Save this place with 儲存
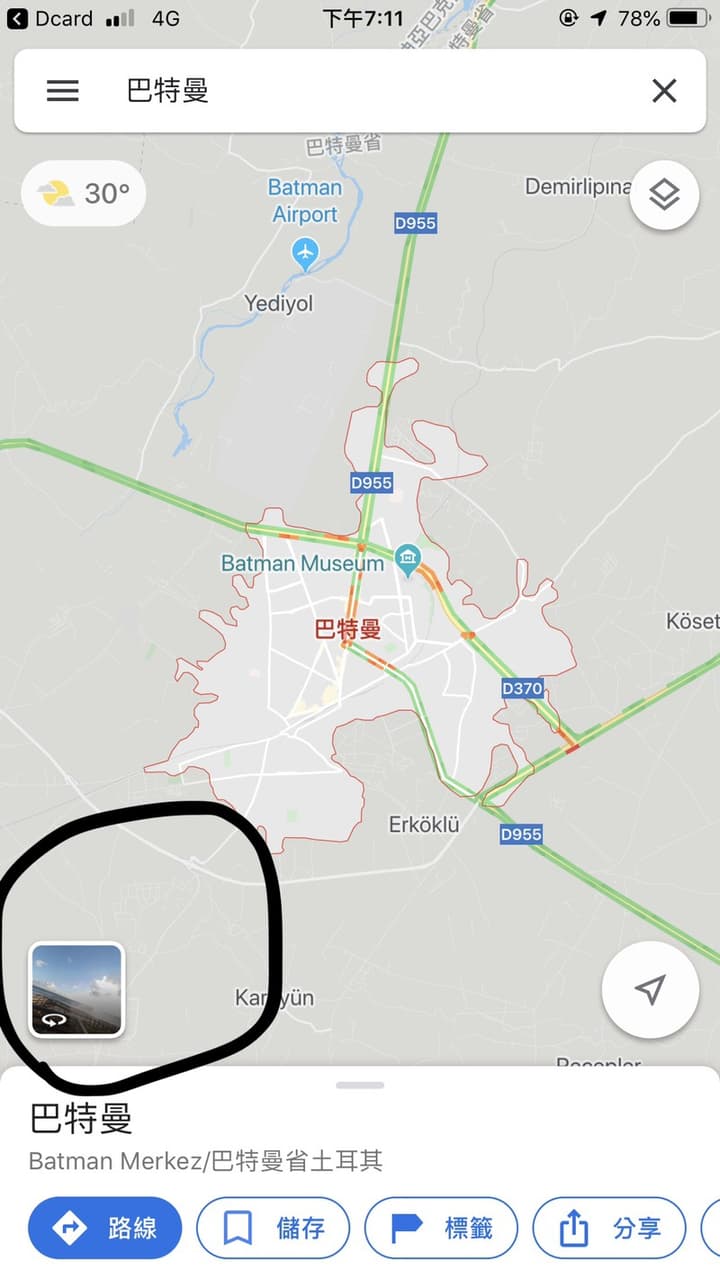 click(273, 1227)
